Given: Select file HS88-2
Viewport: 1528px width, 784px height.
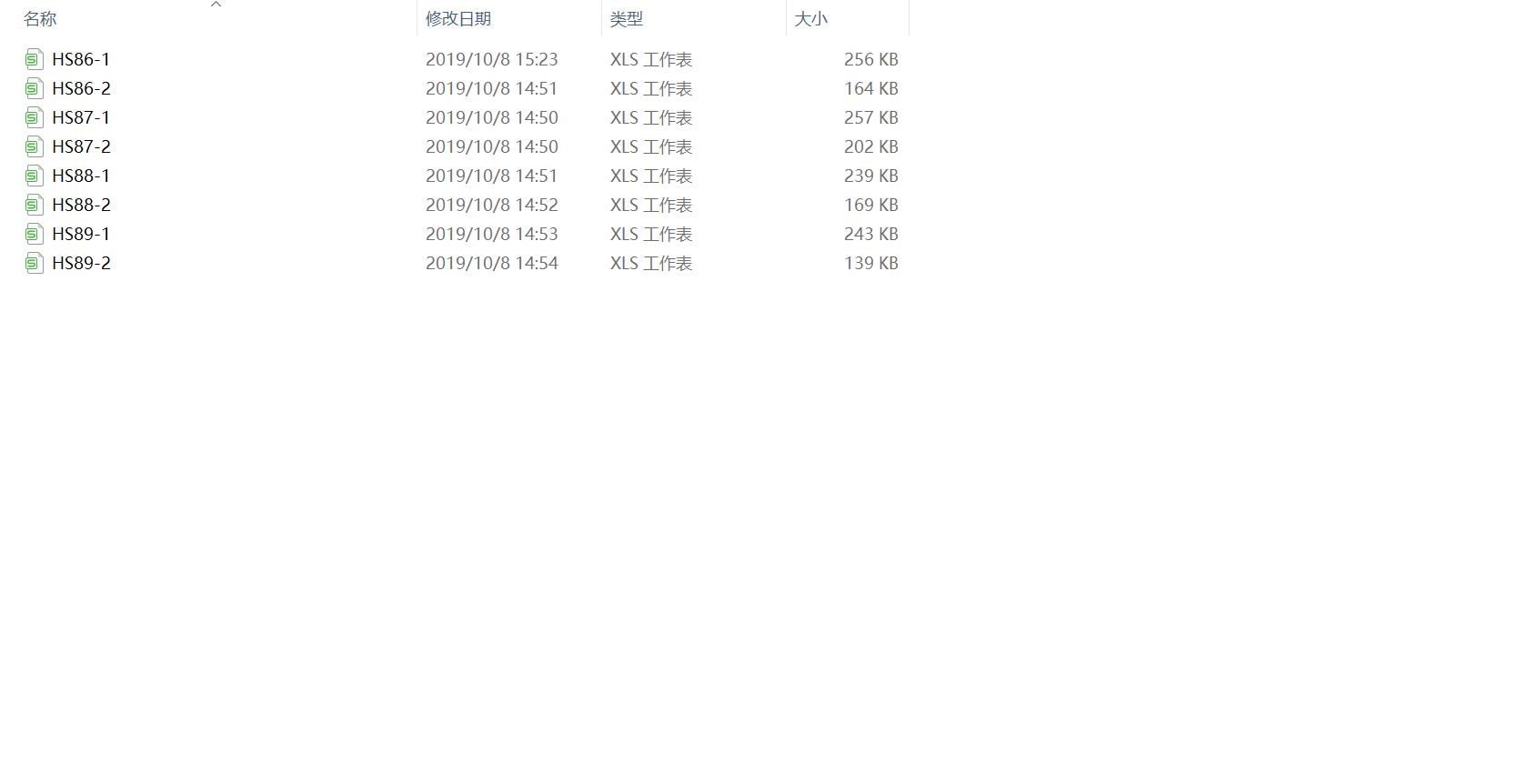Looking at the screenshot, I should pos(81,205).
